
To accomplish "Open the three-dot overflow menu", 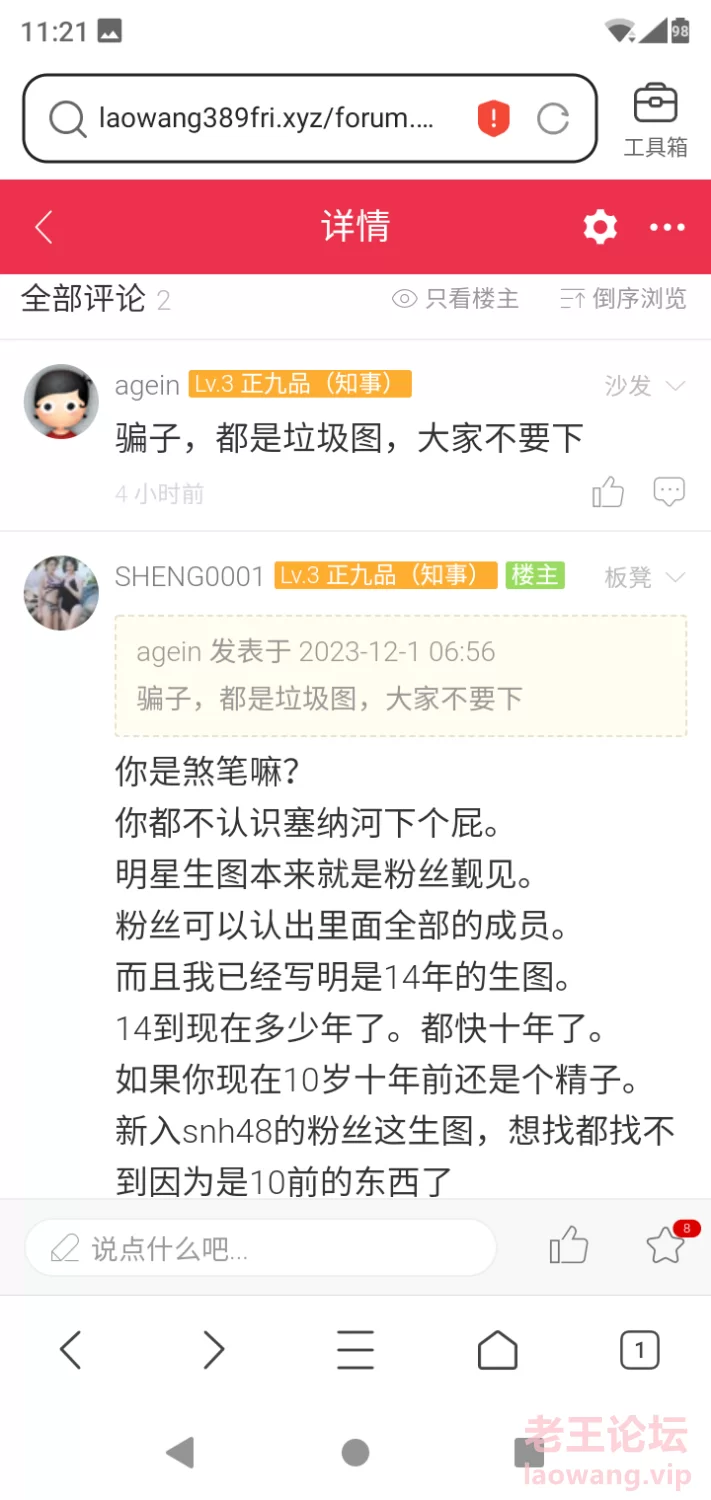I will (x=667, y=228).
